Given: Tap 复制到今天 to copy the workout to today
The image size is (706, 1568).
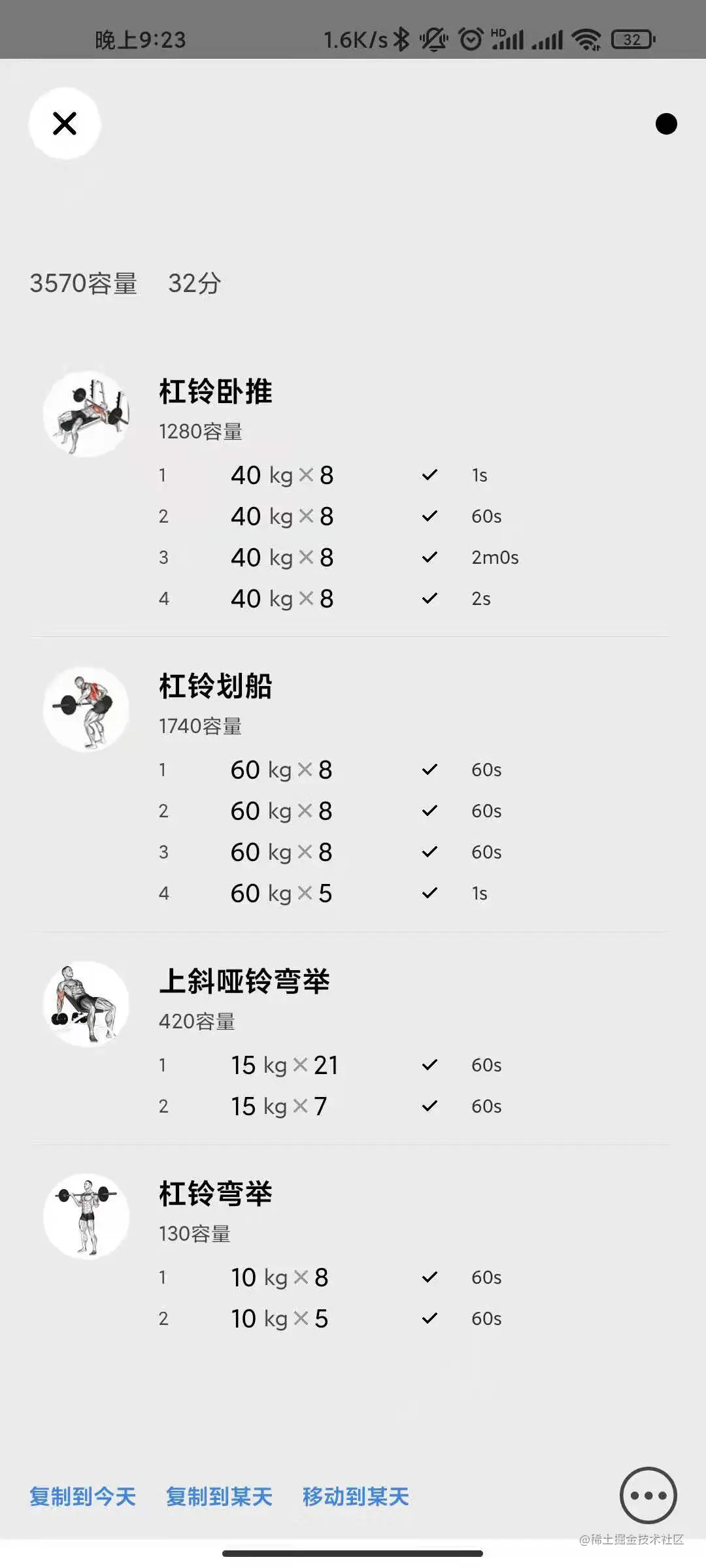Looking at the screenshot, I should (x=83, y=1496).
